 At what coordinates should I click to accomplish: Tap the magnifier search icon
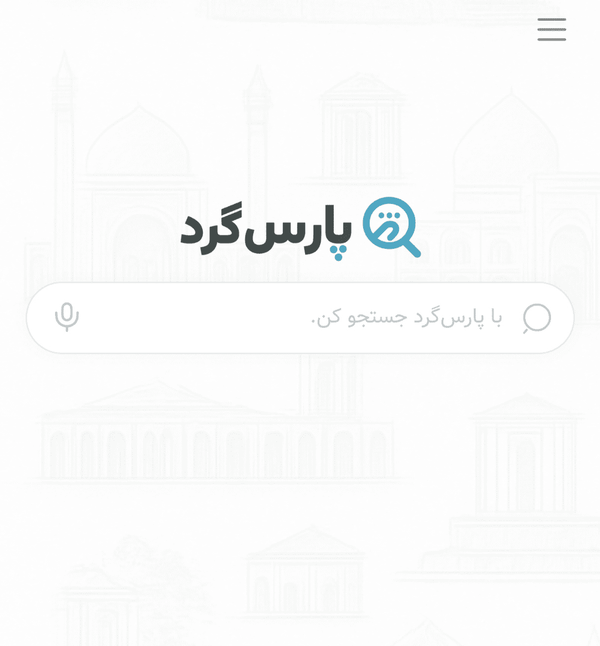click(x=537, y=318)
